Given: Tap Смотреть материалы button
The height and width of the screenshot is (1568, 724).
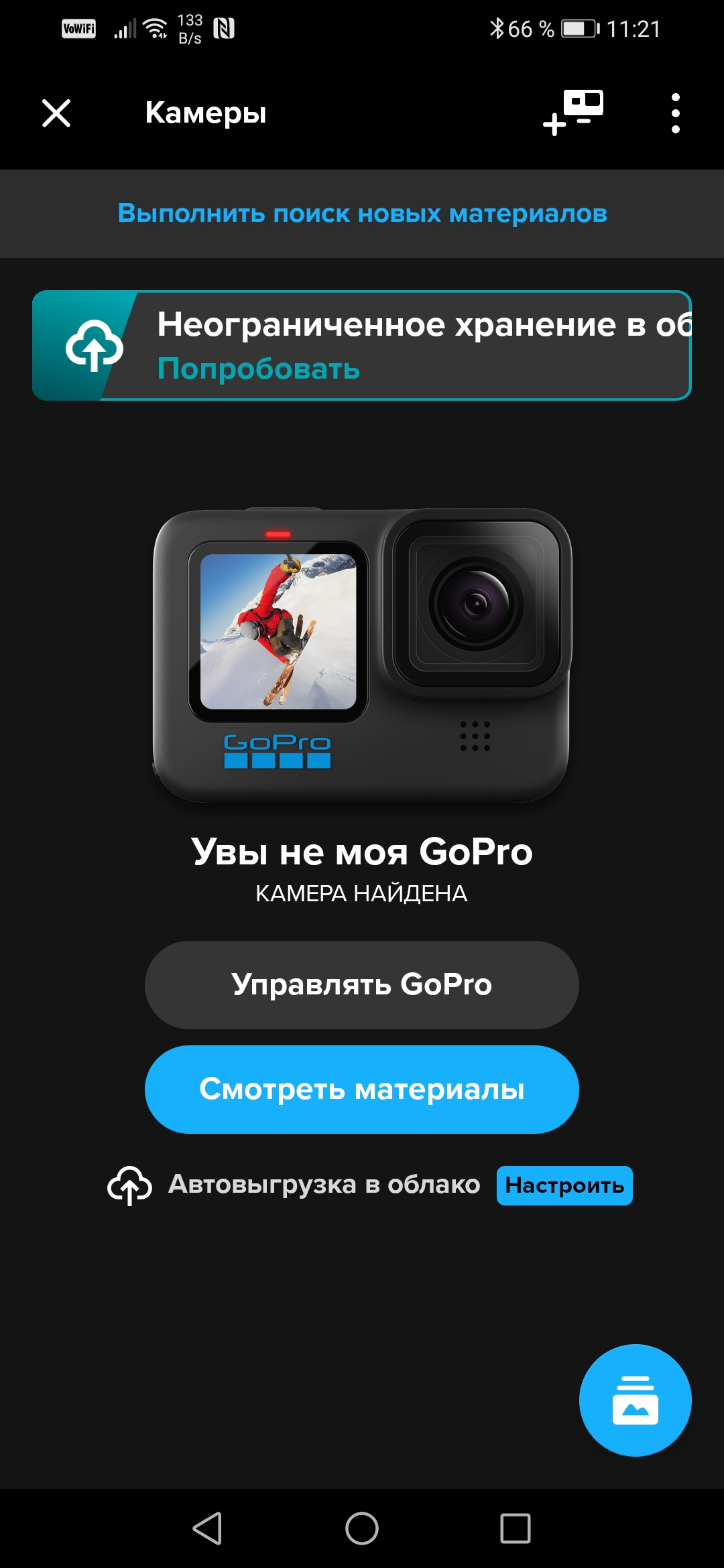Looking at the screenshot, I should (x=362, y=1089).
